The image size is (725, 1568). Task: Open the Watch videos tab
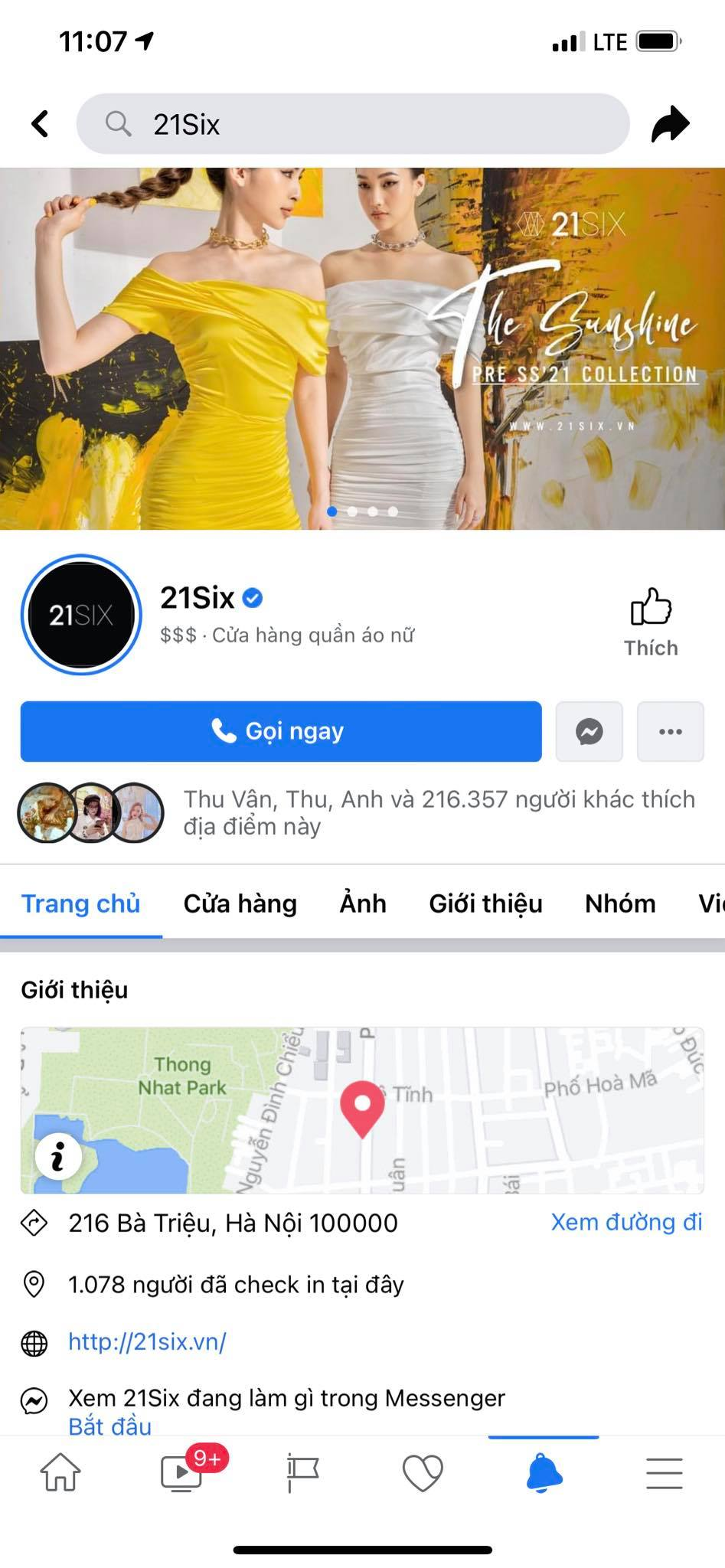pos(182,1472)
